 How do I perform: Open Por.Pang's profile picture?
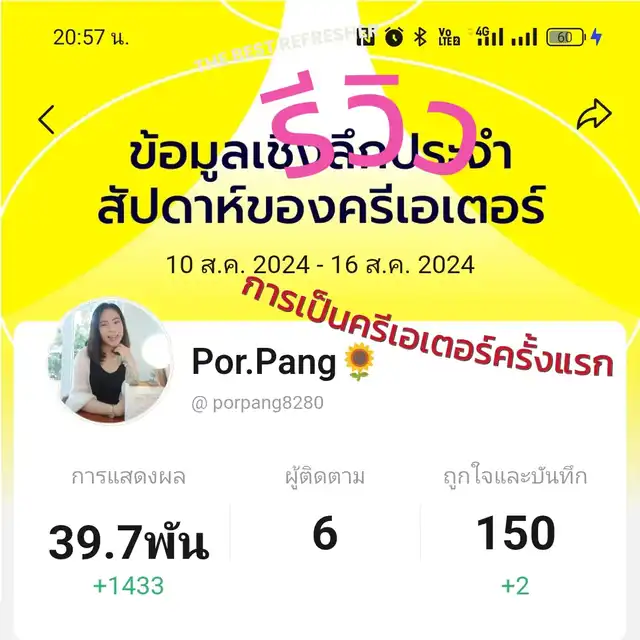pyautogui.click(x=109, y=361)
